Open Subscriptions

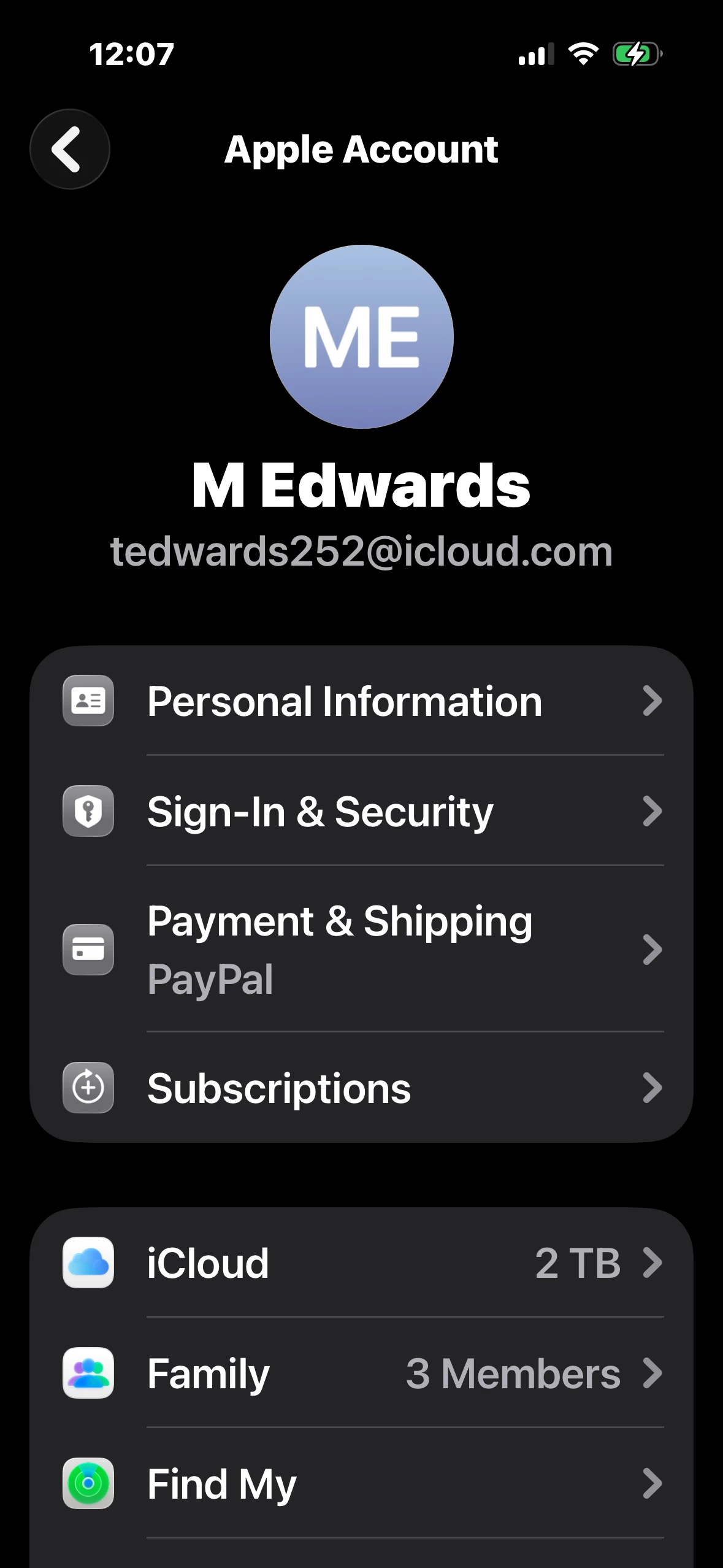(362, 1088)
